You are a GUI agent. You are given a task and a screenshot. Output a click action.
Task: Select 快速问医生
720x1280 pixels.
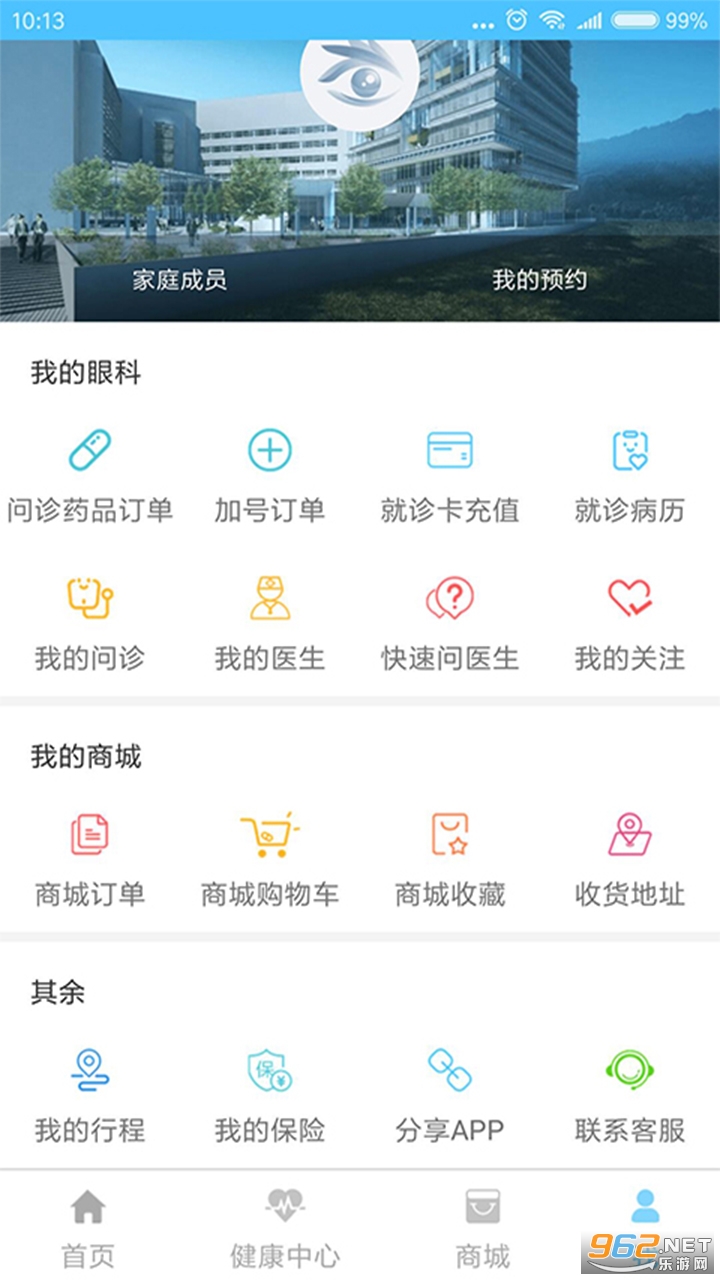coord(450,624)
